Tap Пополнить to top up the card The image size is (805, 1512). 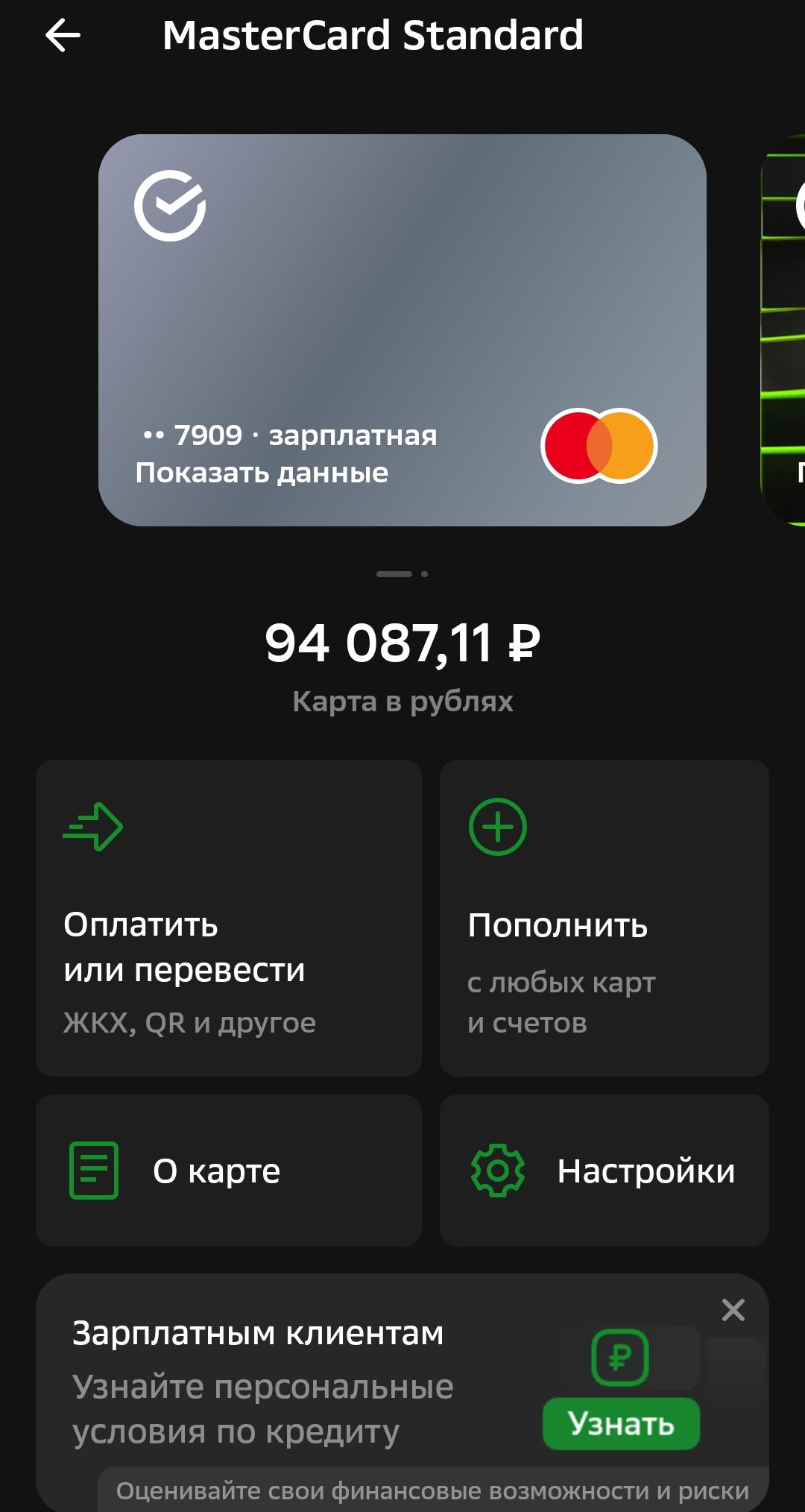coord(604,917)
